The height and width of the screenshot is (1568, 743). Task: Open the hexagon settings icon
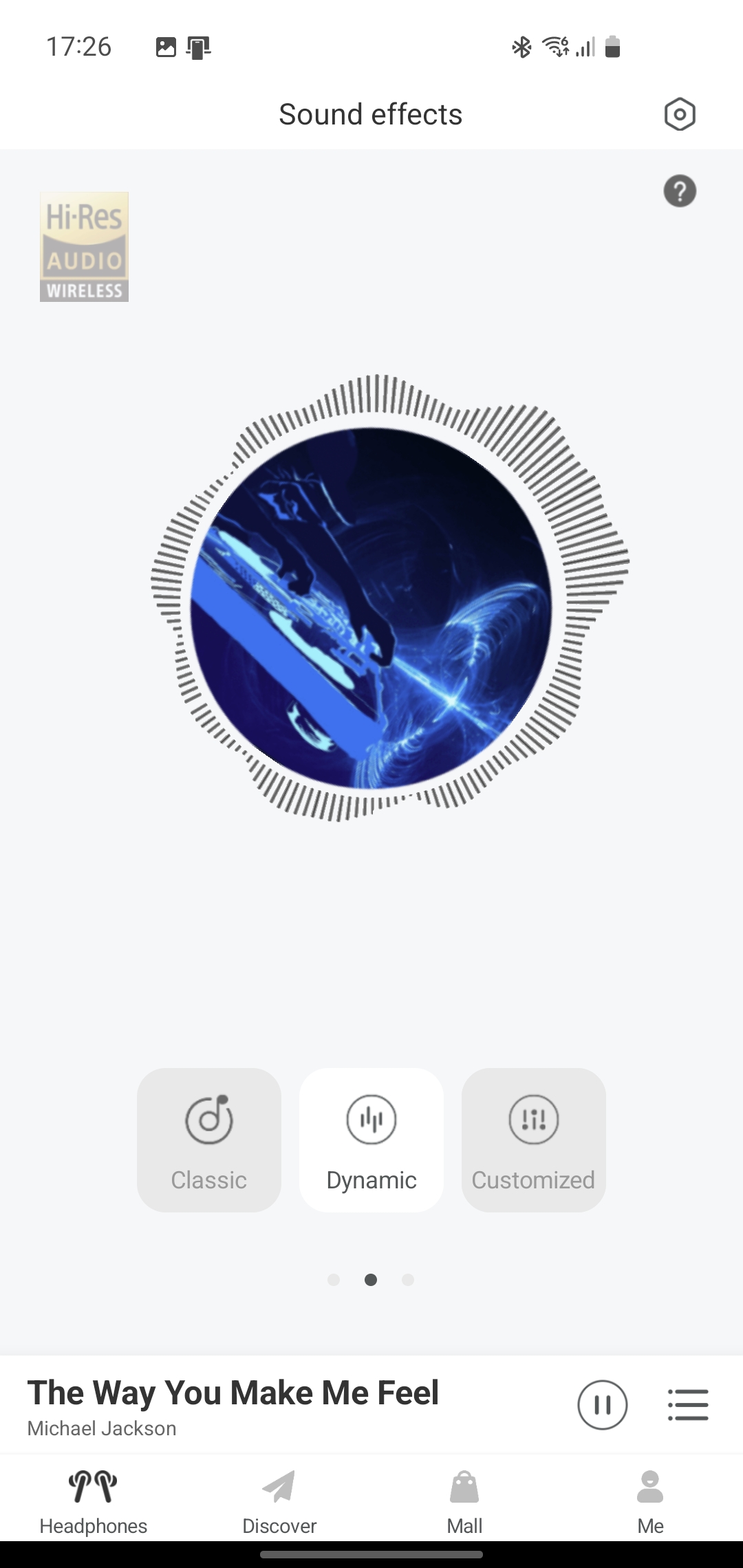coord(680,114)
